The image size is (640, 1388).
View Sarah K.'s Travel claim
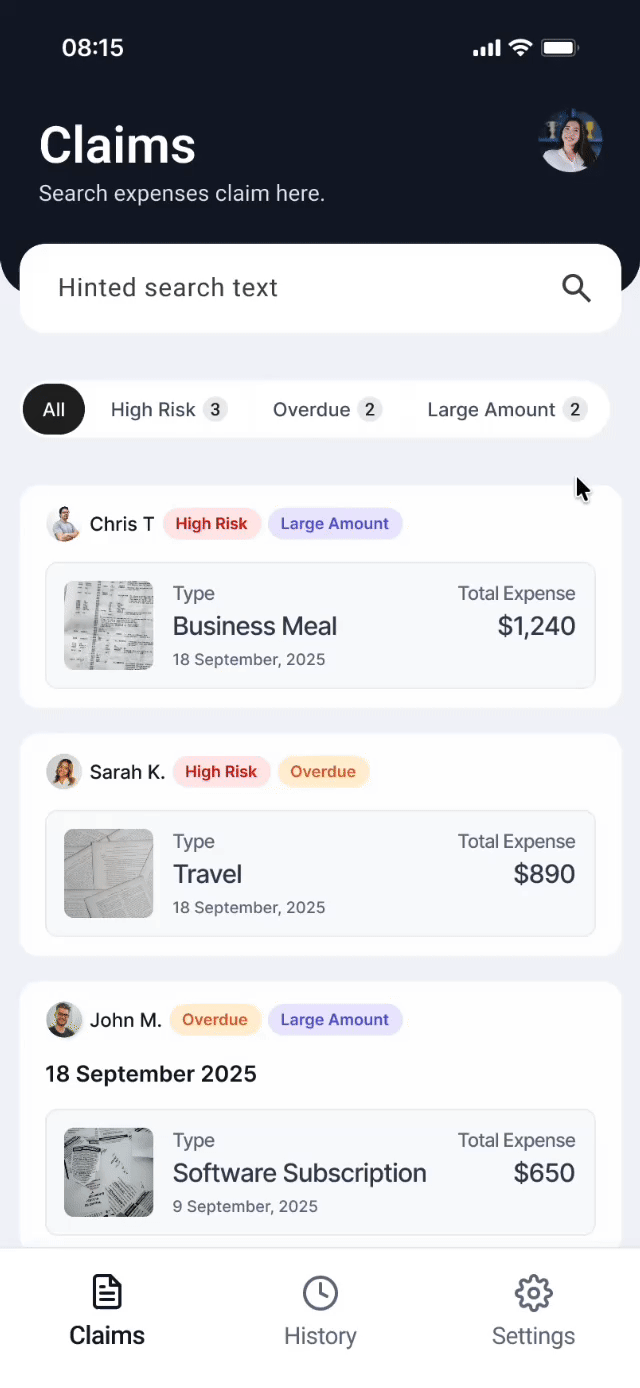coord(320,874)
